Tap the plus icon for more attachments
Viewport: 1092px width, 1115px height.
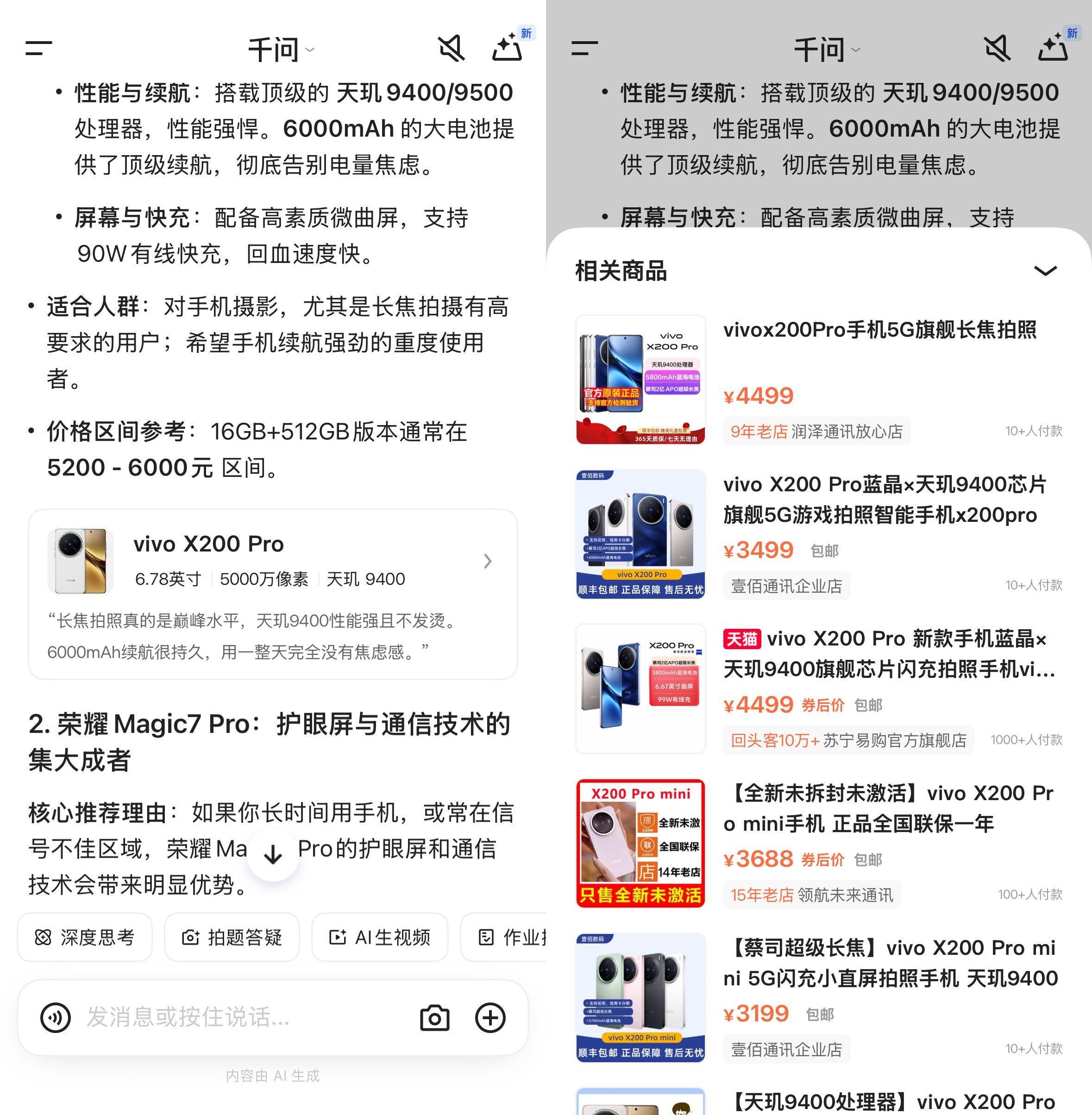pyautogui.click(x=490, y=1018)
